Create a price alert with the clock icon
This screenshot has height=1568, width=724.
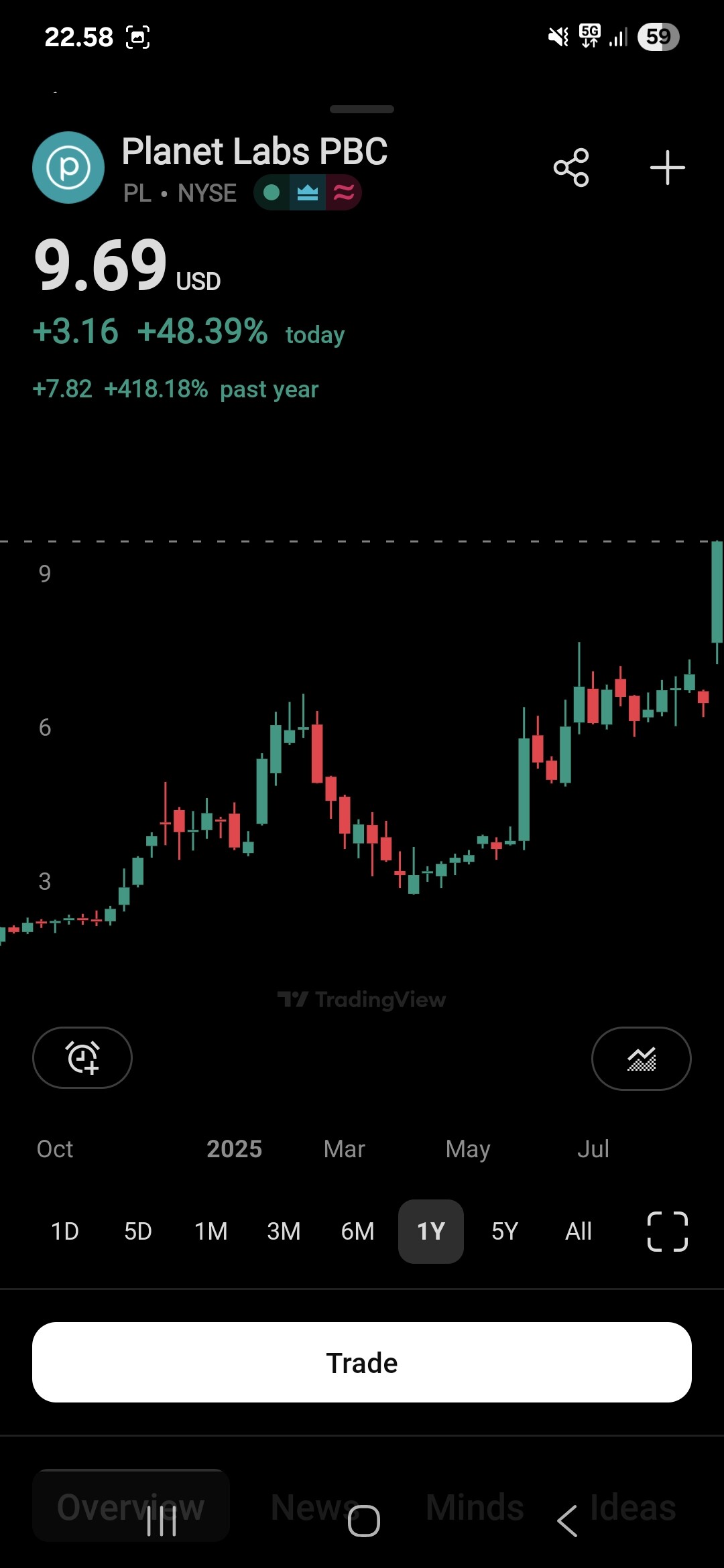pyautogui.click(x=82, y=1057)
